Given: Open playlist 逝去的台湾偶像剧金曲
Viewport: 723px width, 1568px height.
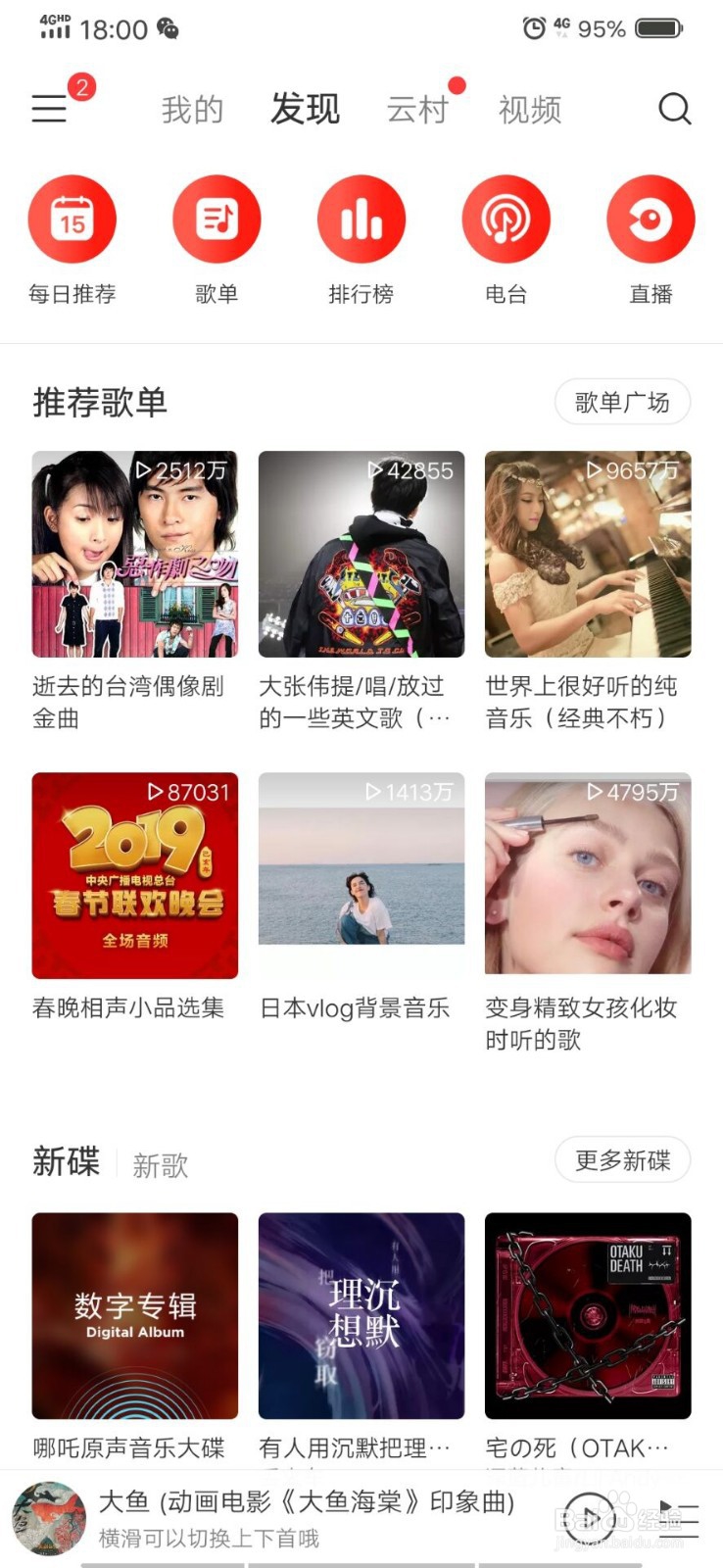Looking at the screenshot, I should (x=135, y=555).
